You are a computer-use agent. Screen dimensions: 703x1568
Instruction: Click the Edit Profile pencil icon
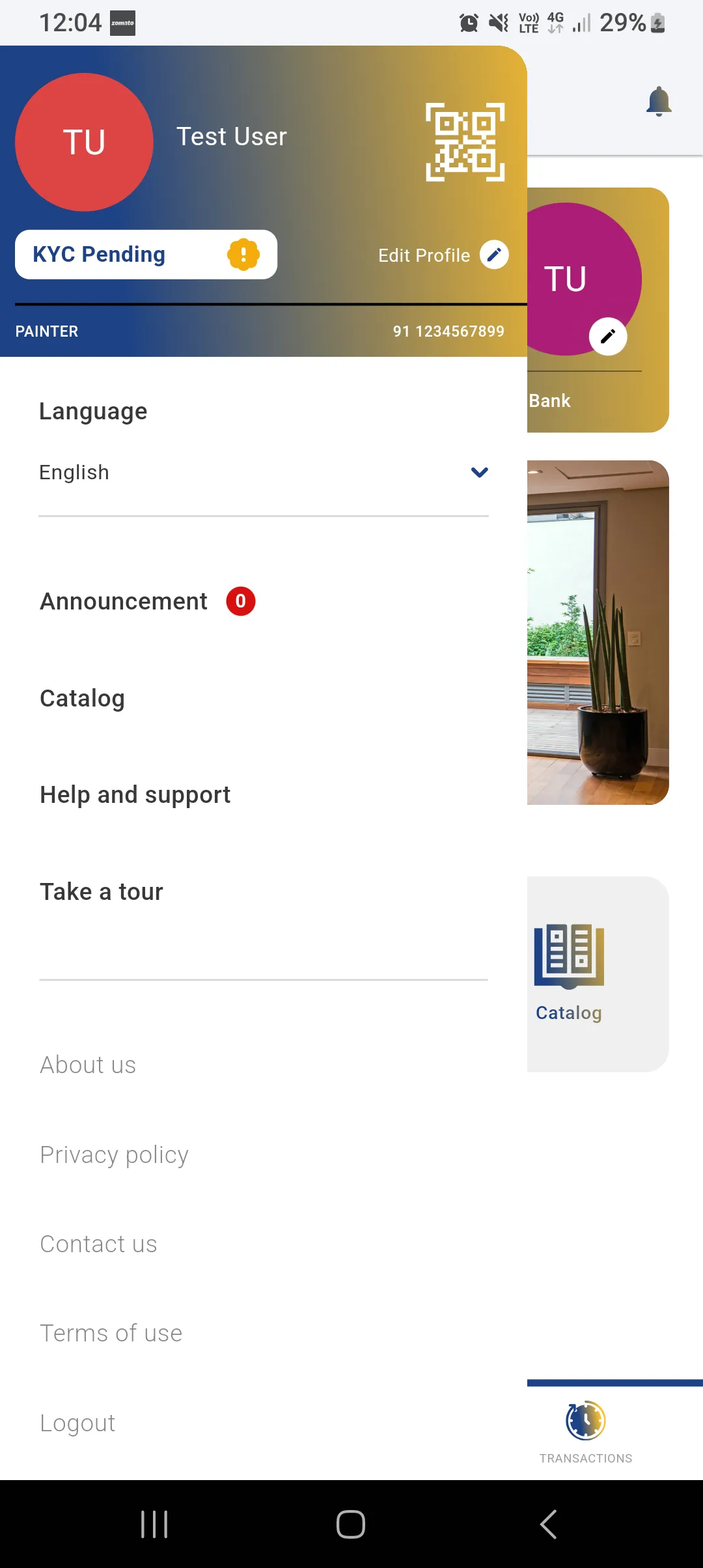pos(494,255)
